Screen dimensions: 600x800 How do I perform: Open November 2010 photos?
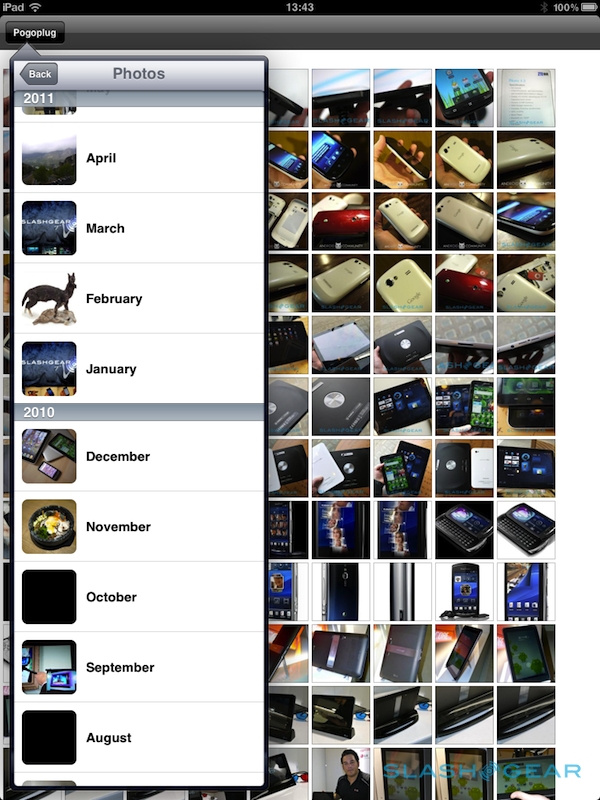coord(140,527)
